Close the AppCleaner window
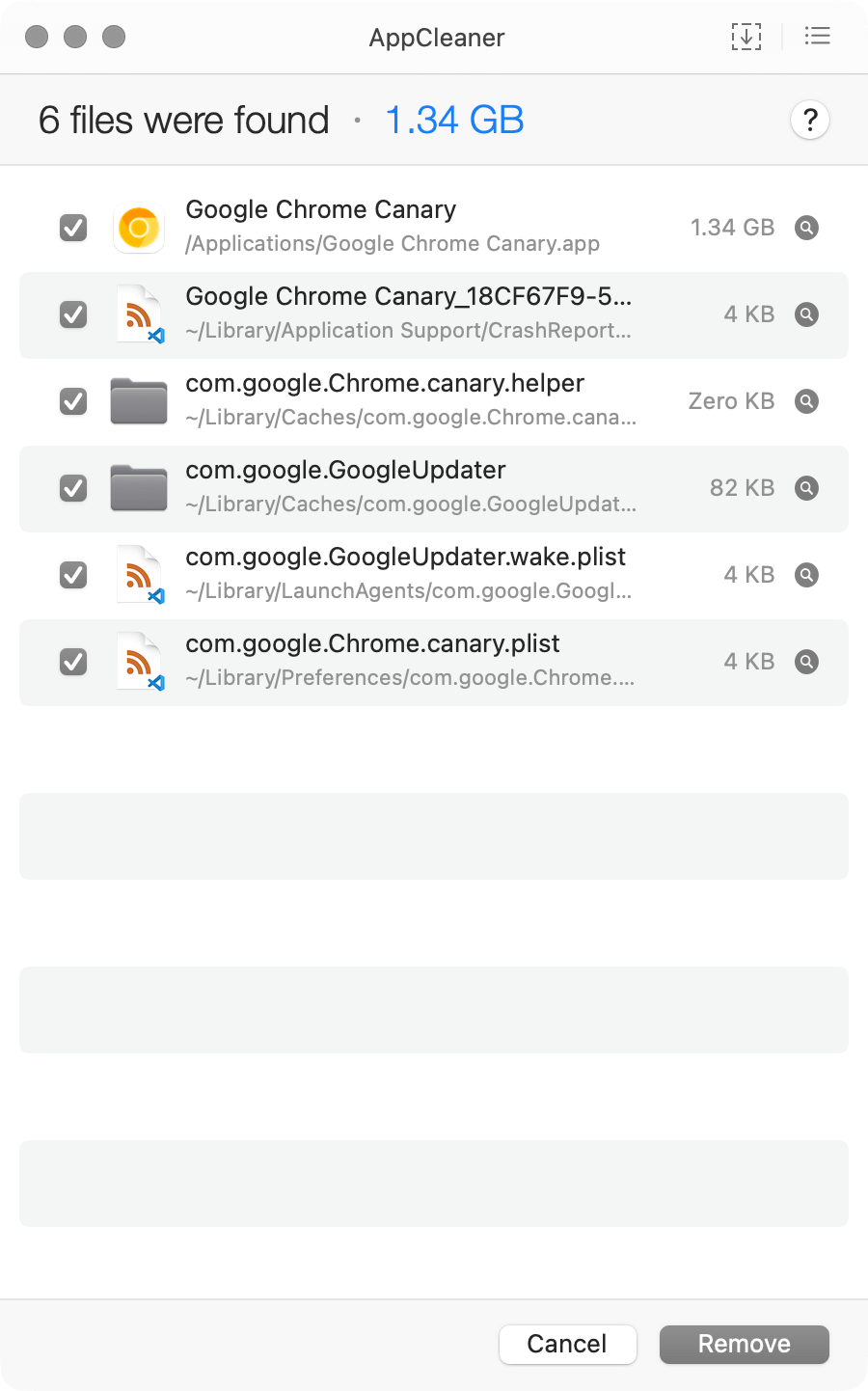868x1391 pixels. pyautogui.click(x=37, y=37)
